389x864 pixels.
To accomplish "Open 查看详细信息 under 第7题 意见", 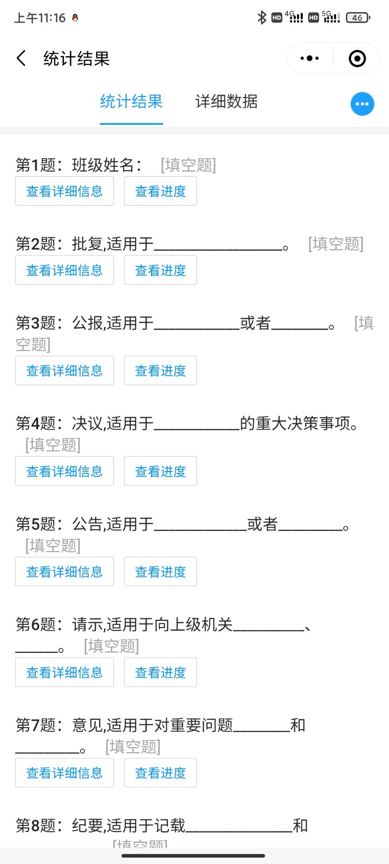I will click(x=64, y=773).
